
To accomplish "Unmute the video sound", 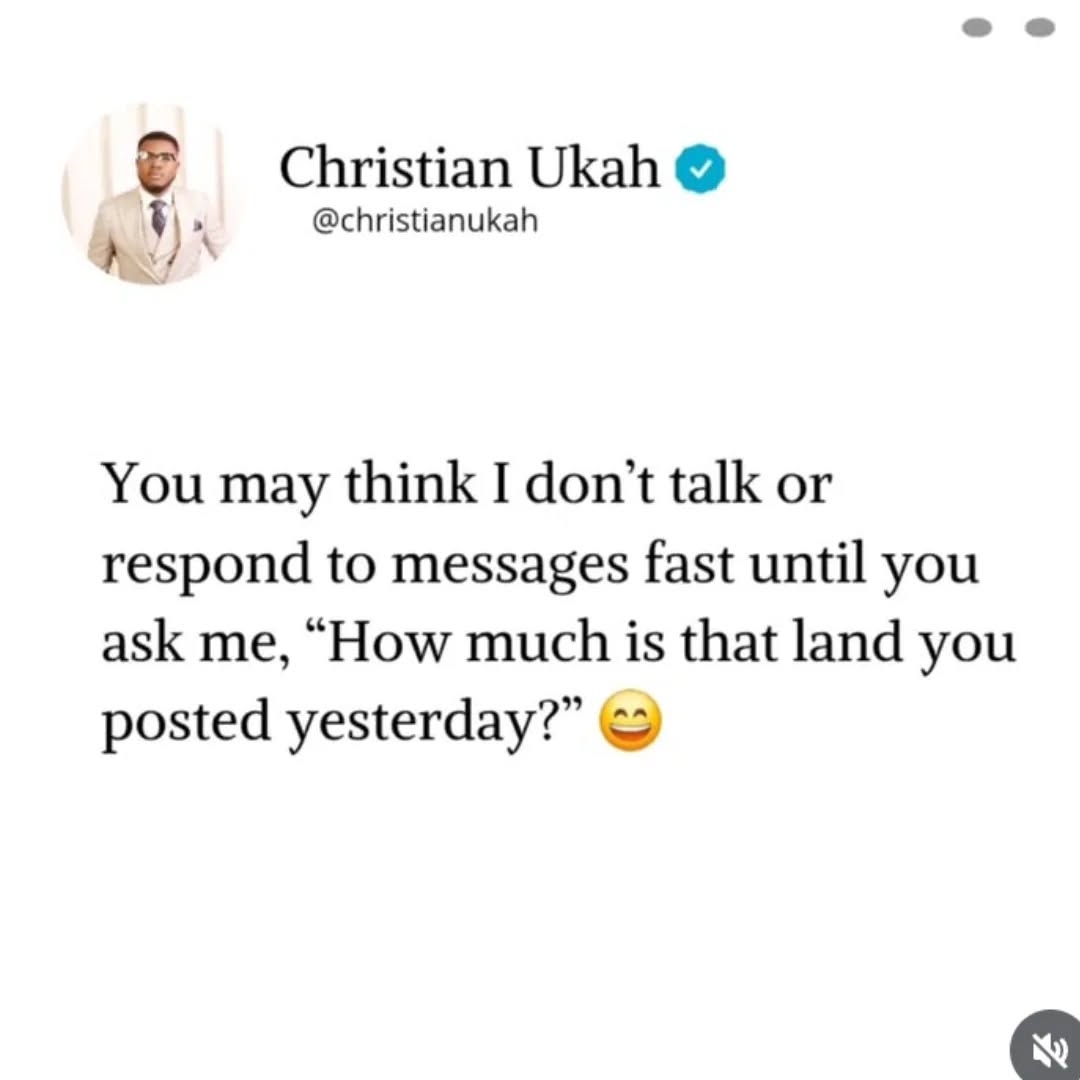I will 1047,1047.
